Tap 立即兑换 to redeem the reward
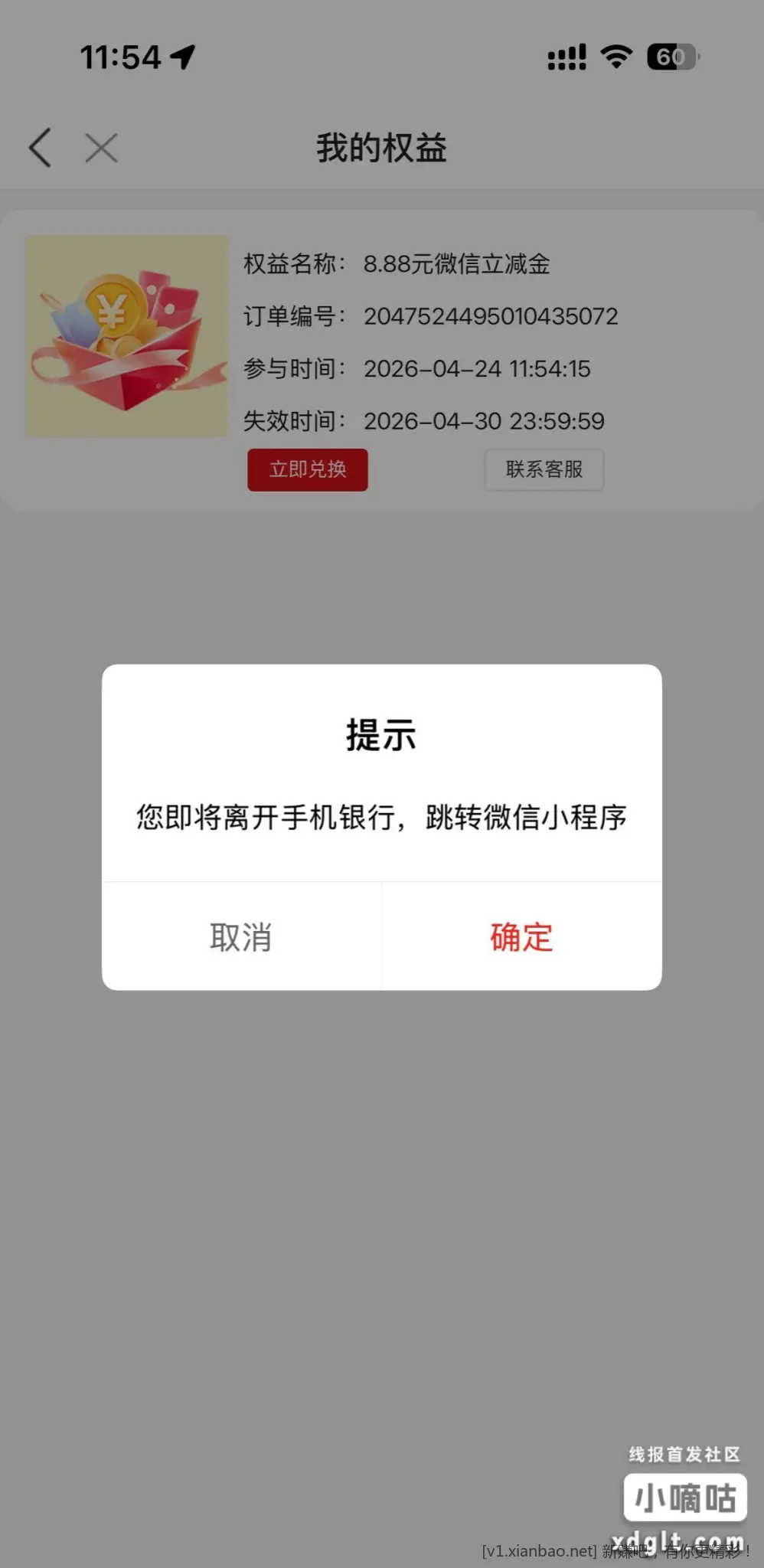 308,469
